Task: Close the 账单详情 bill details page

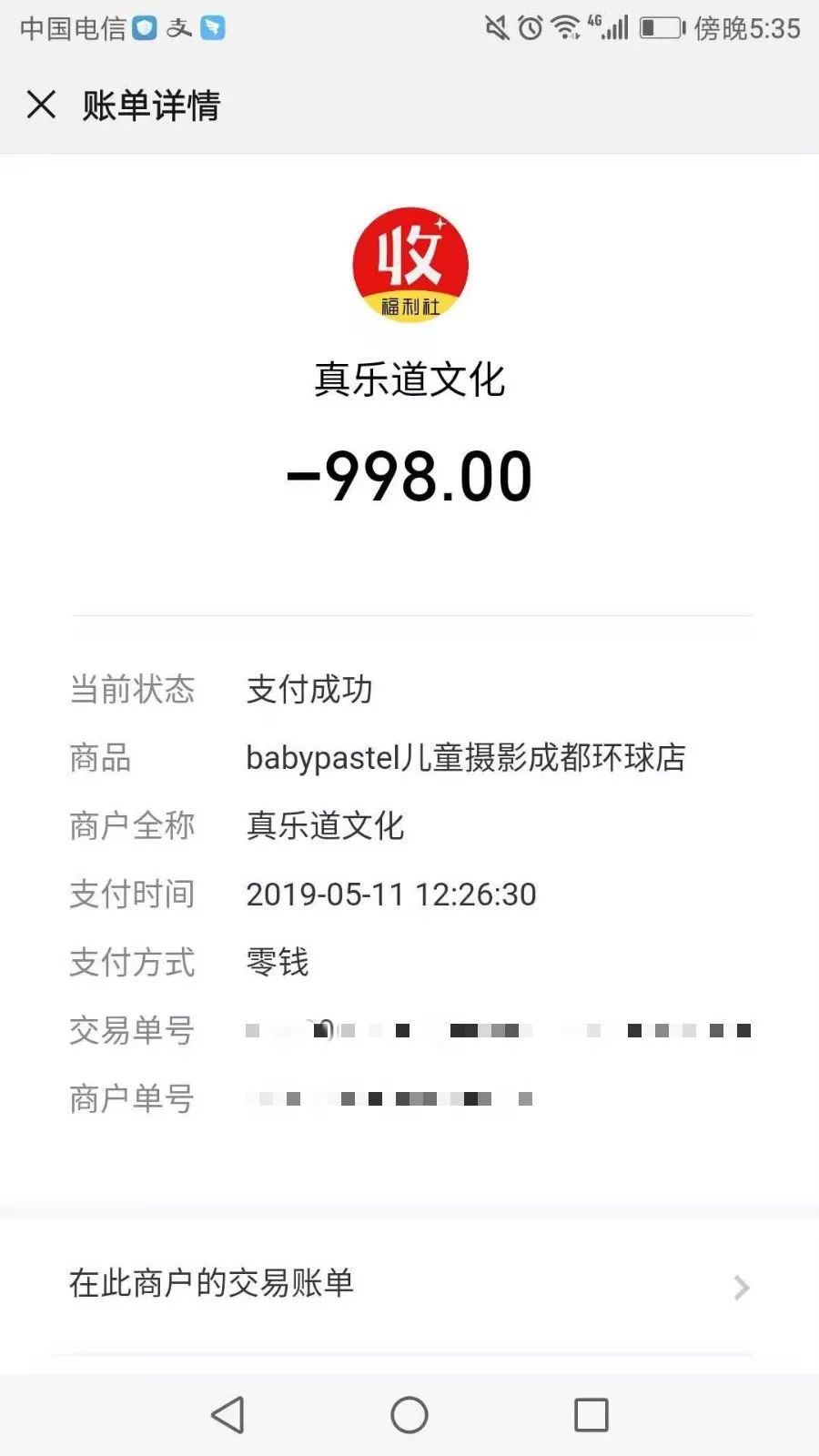Action: click(41, 105)
